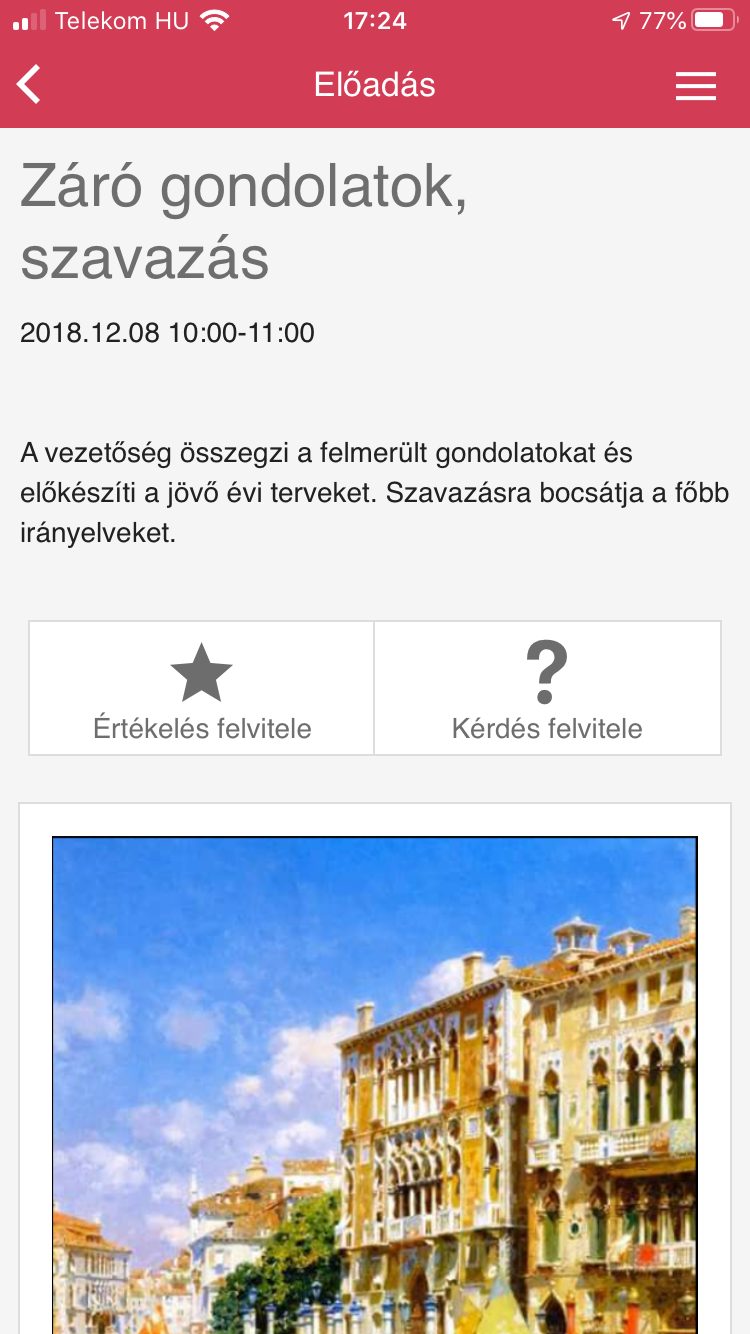
Task: Tap the star icon to rate the lecture
Action: [201, 671]
